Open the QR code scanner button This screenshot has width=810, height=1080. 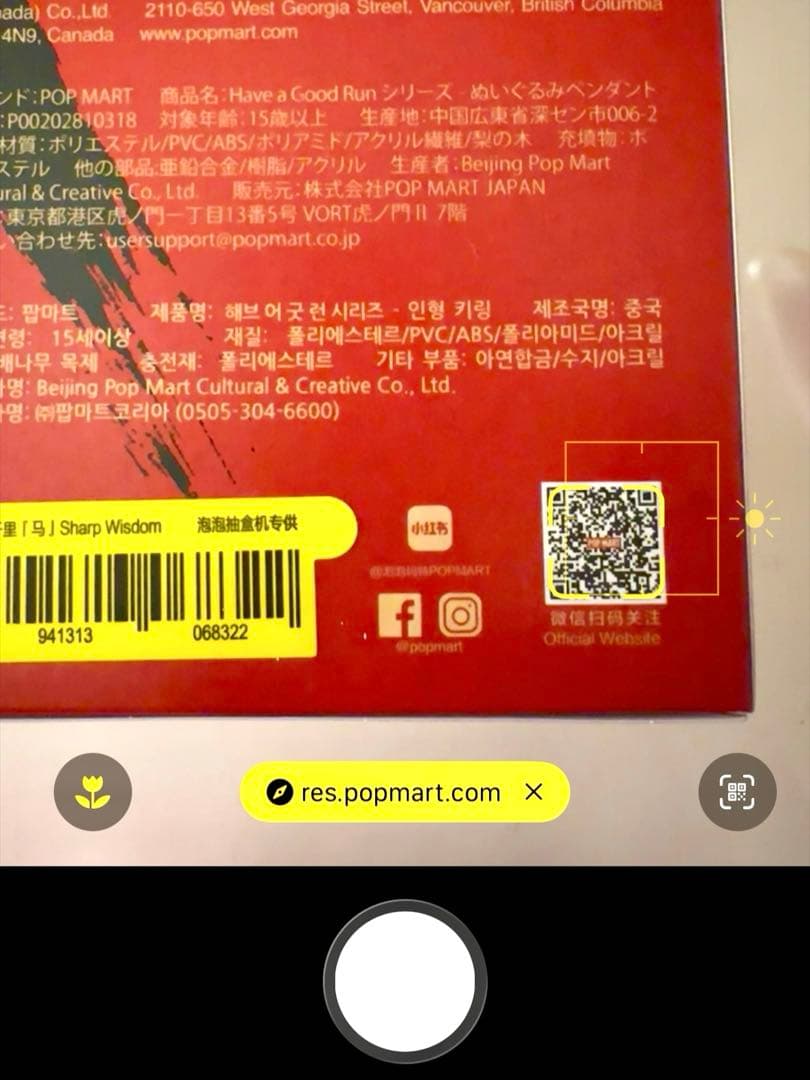pos(736,792)
